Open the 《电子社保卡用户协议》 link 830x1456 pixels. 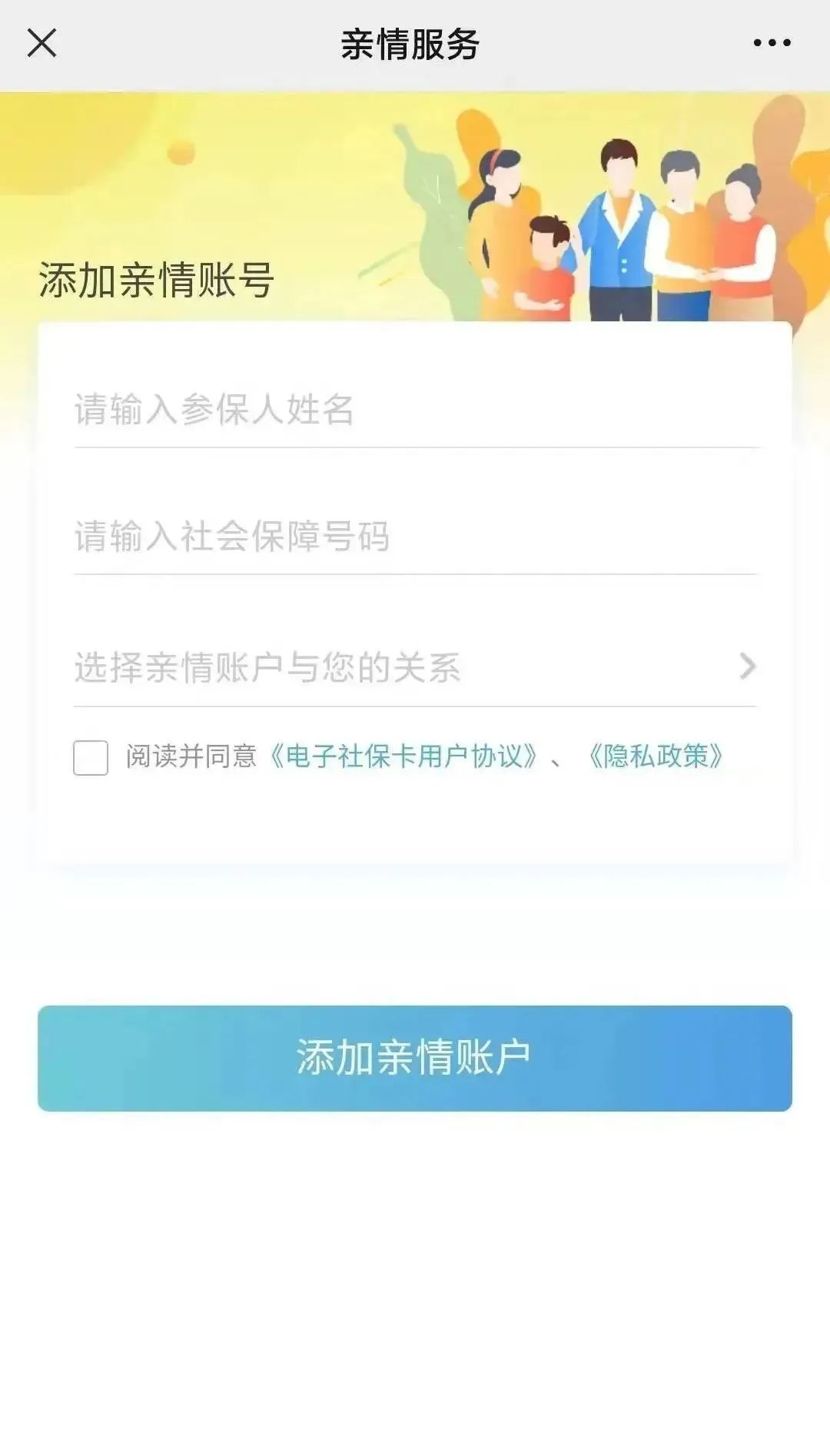tap(404, 756)
